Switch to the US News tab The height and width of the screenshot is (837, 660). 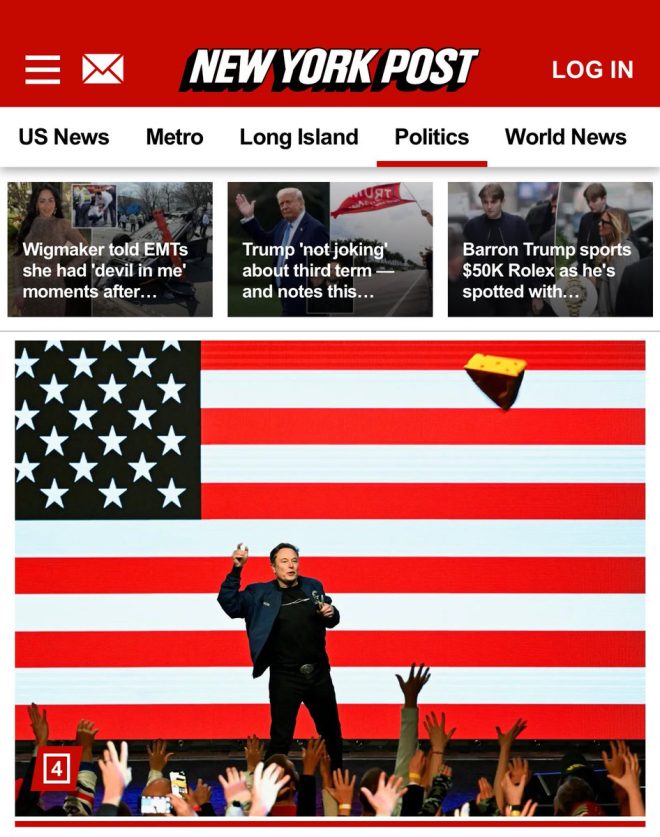click(64, 137)
